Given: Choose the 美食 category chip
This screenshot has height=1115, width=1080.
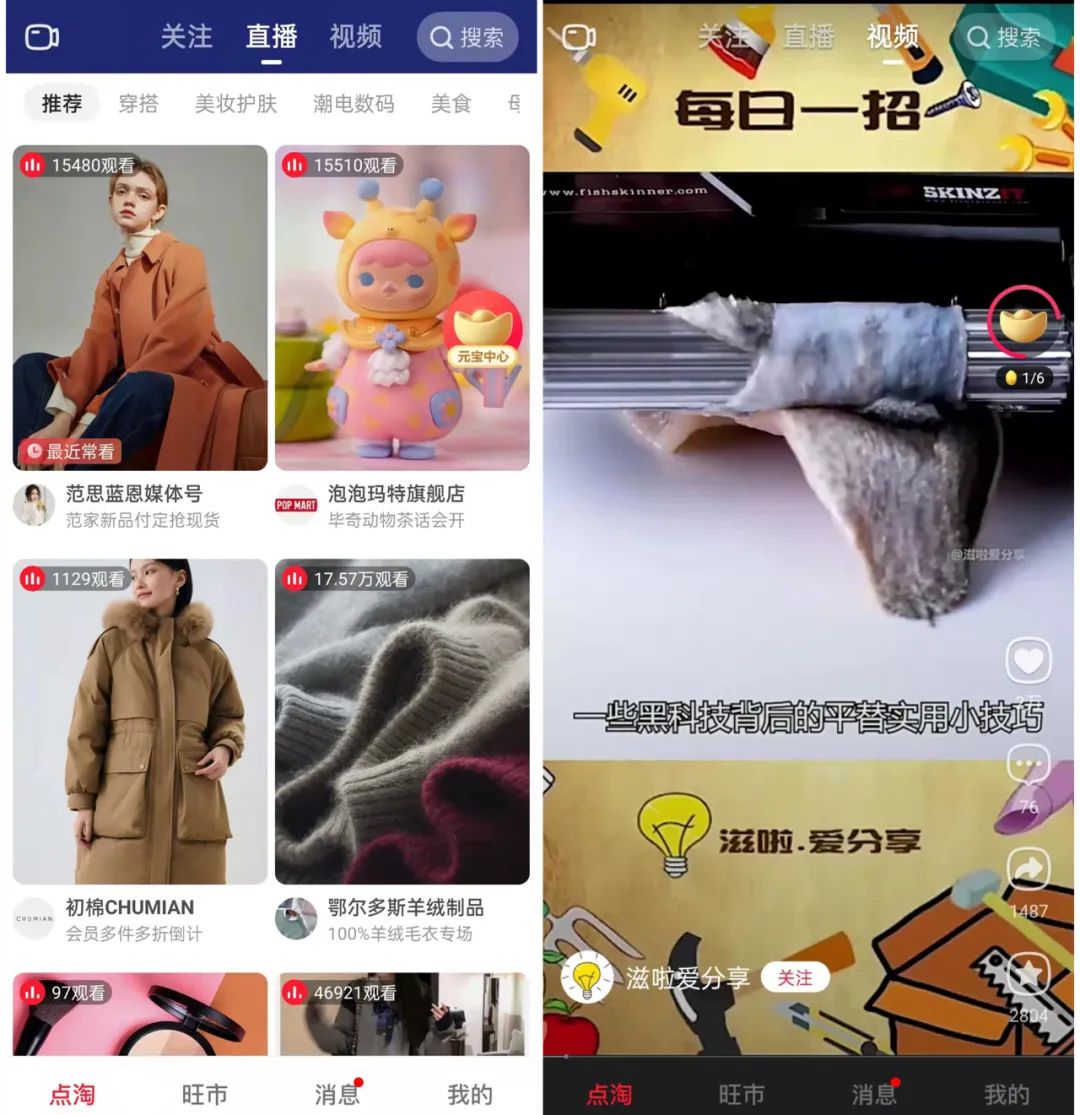Looking at the screenshot, I should [451, 104].
